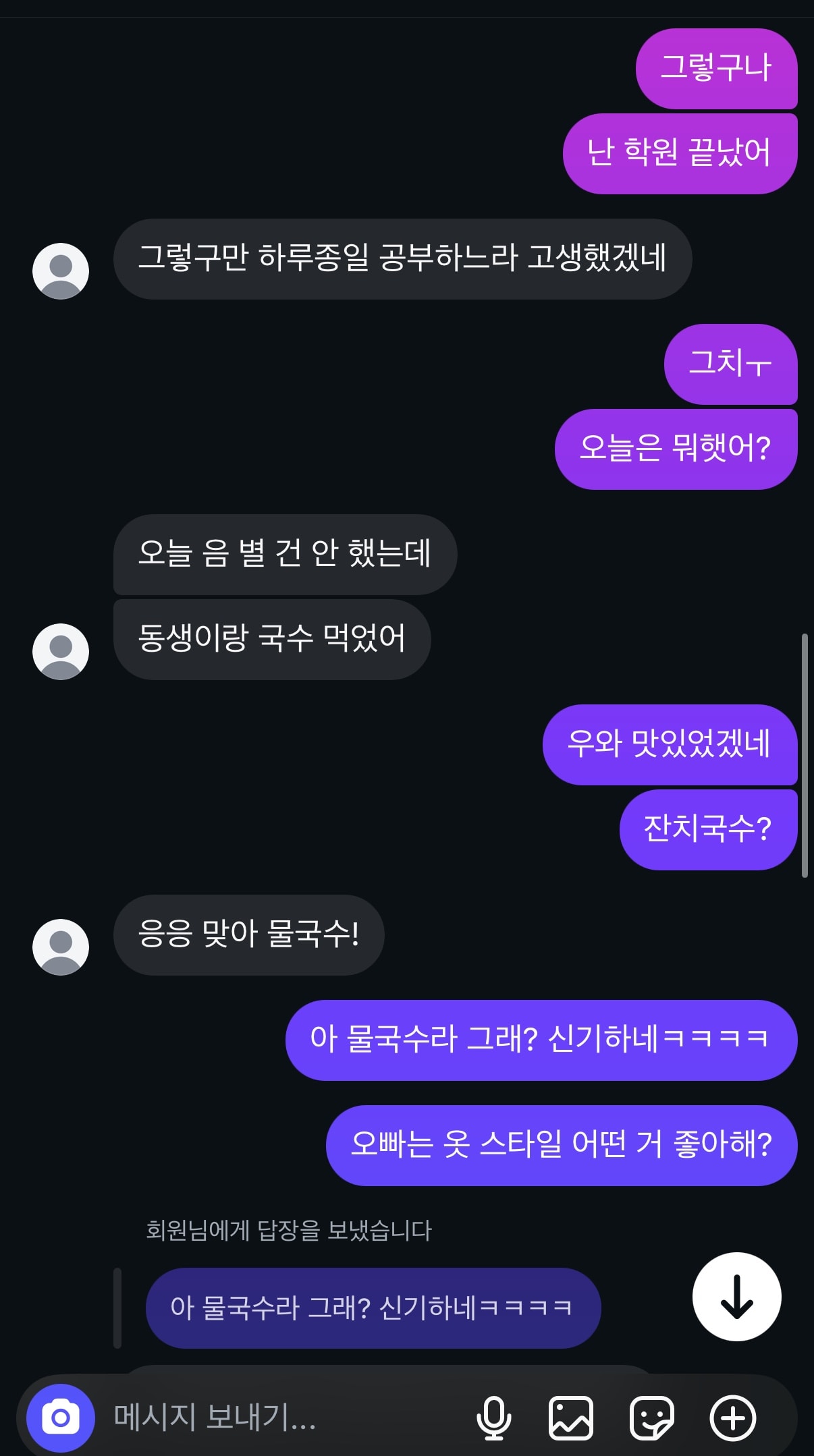Open the avatar next to '그렇구만 하루종일 공부하느라 고생했겠네'

tap(61, 270)
